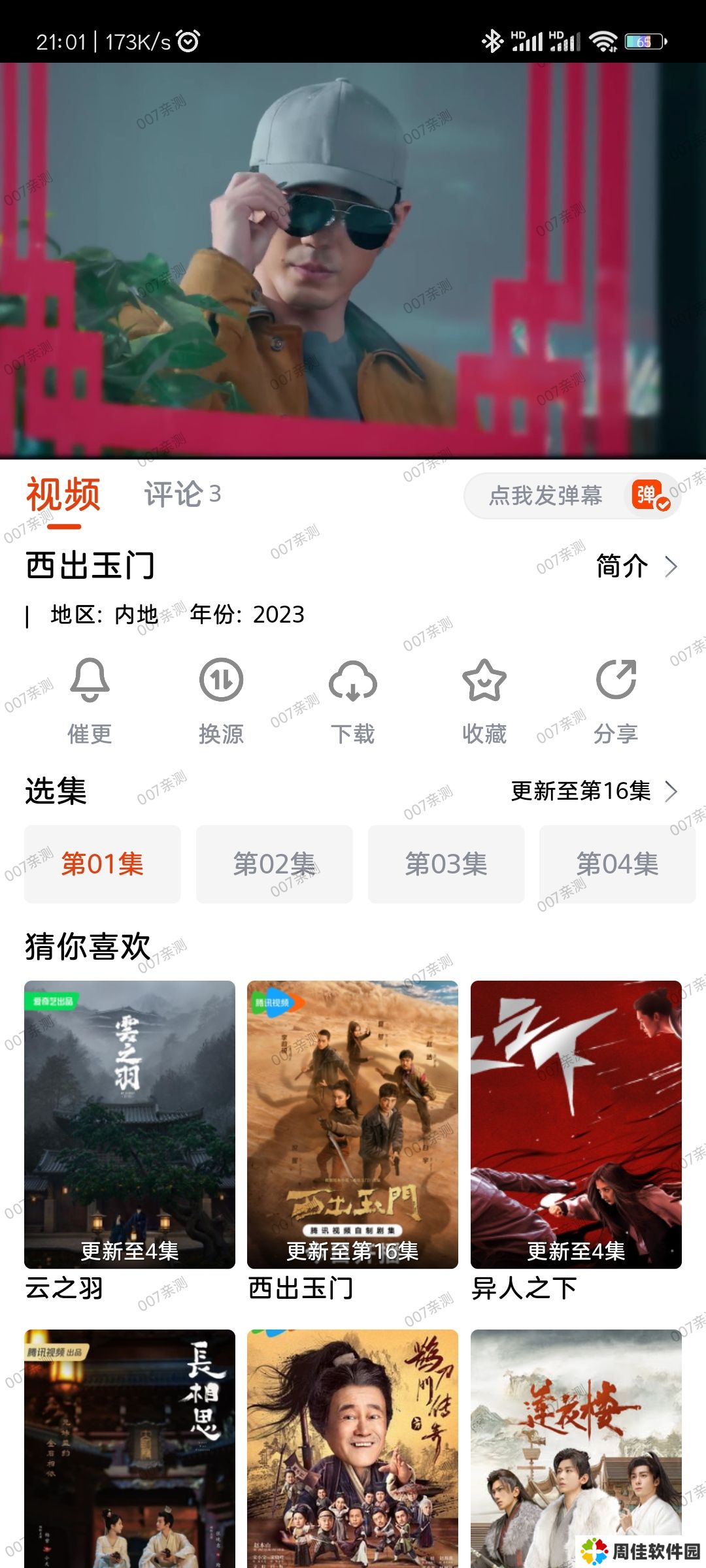This screenshot has width=706, height=1568.
Task: Select episode 第01集
Action: (x=103, y=864)
